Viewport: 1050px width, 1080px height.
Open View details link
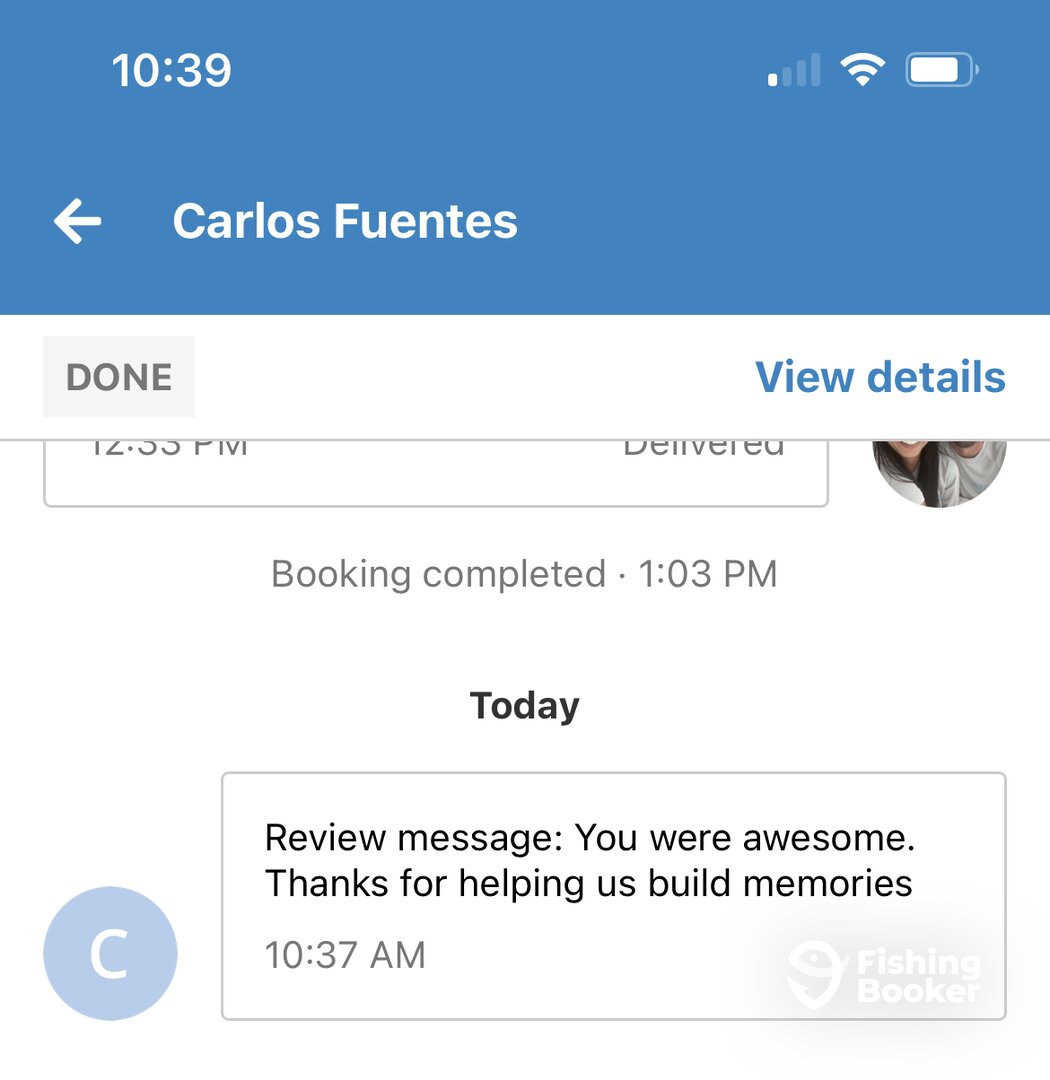[880, 377]
